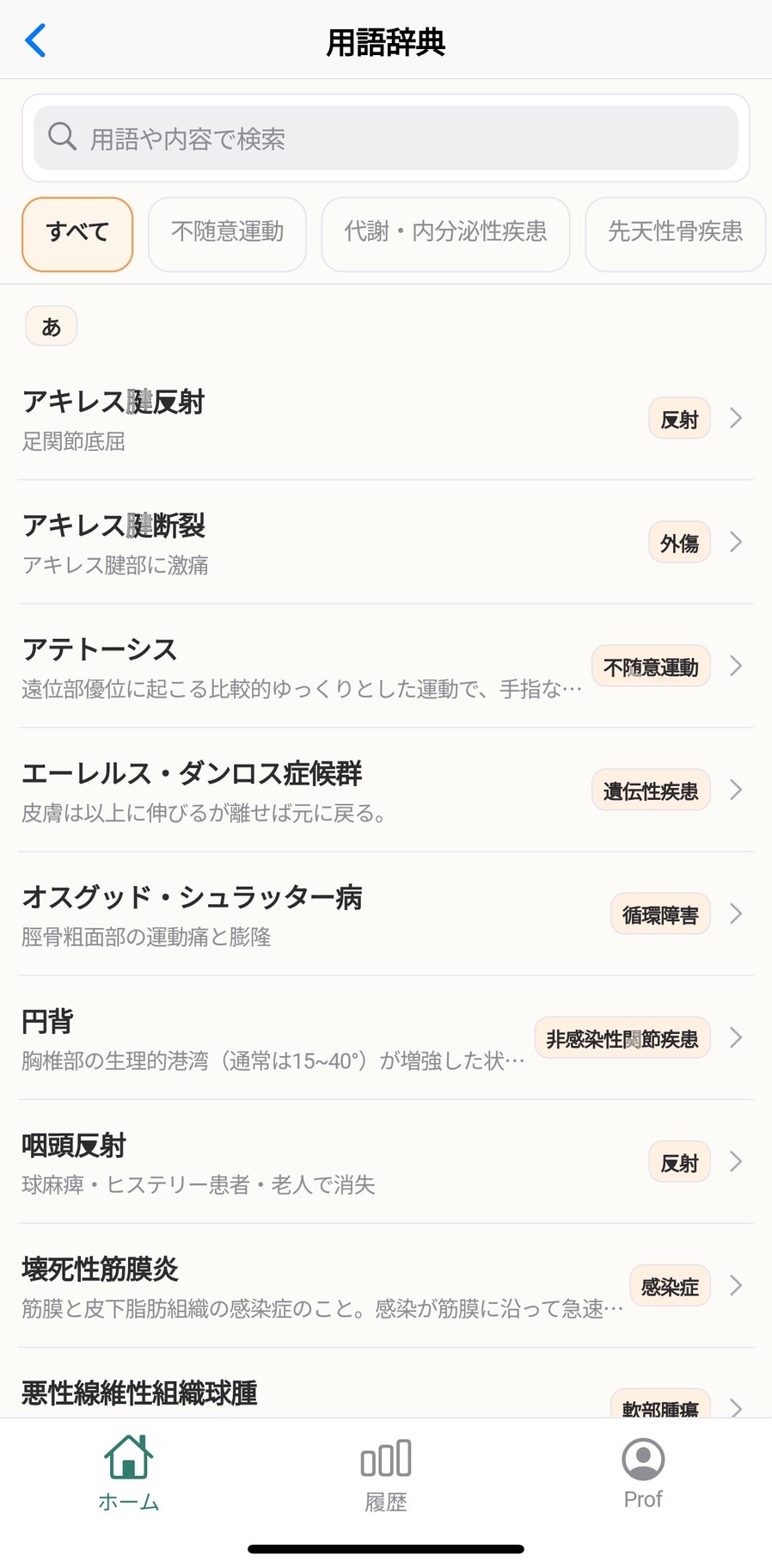Viewport: 772px width, 1568px height.
Task: Switch to the ホーム tab
Action: click(129, 1473)
